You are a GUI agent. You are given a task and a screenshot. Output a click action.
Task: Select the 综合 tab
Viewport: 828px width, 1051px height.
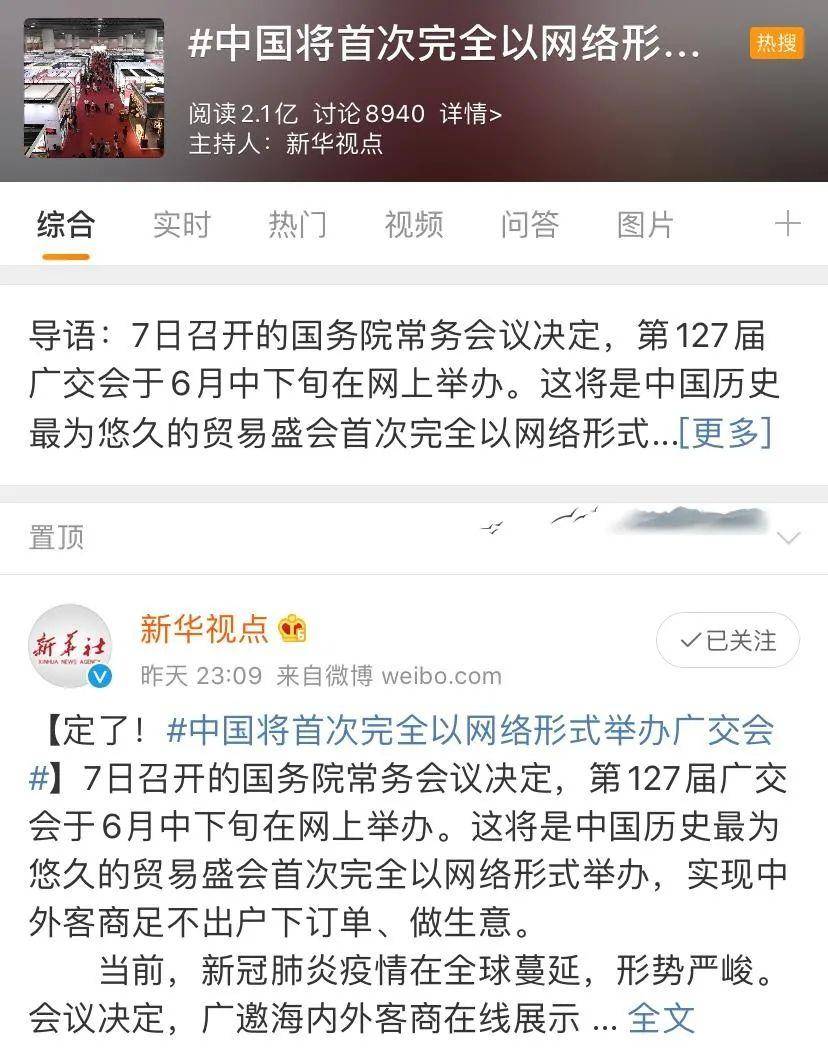66,224
